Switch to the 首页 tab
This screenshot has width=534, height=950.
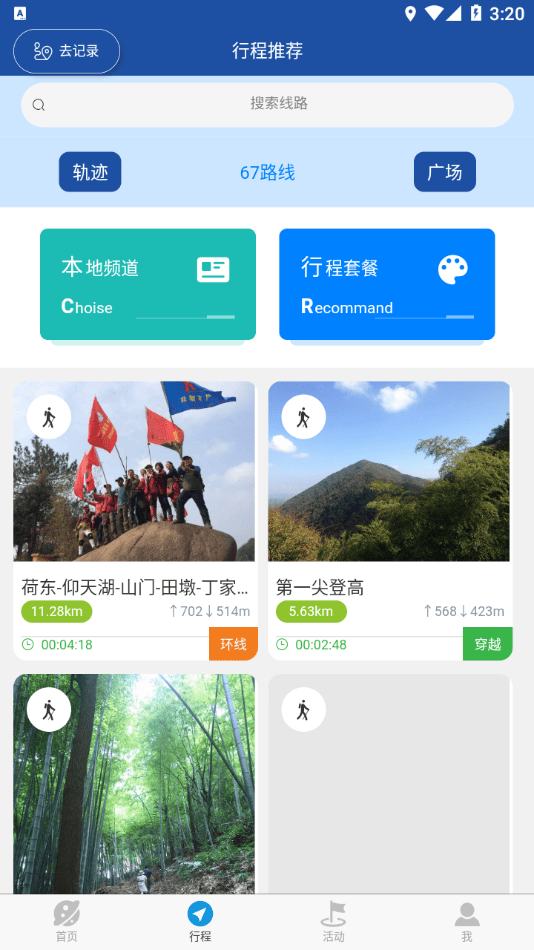[67, 922]
